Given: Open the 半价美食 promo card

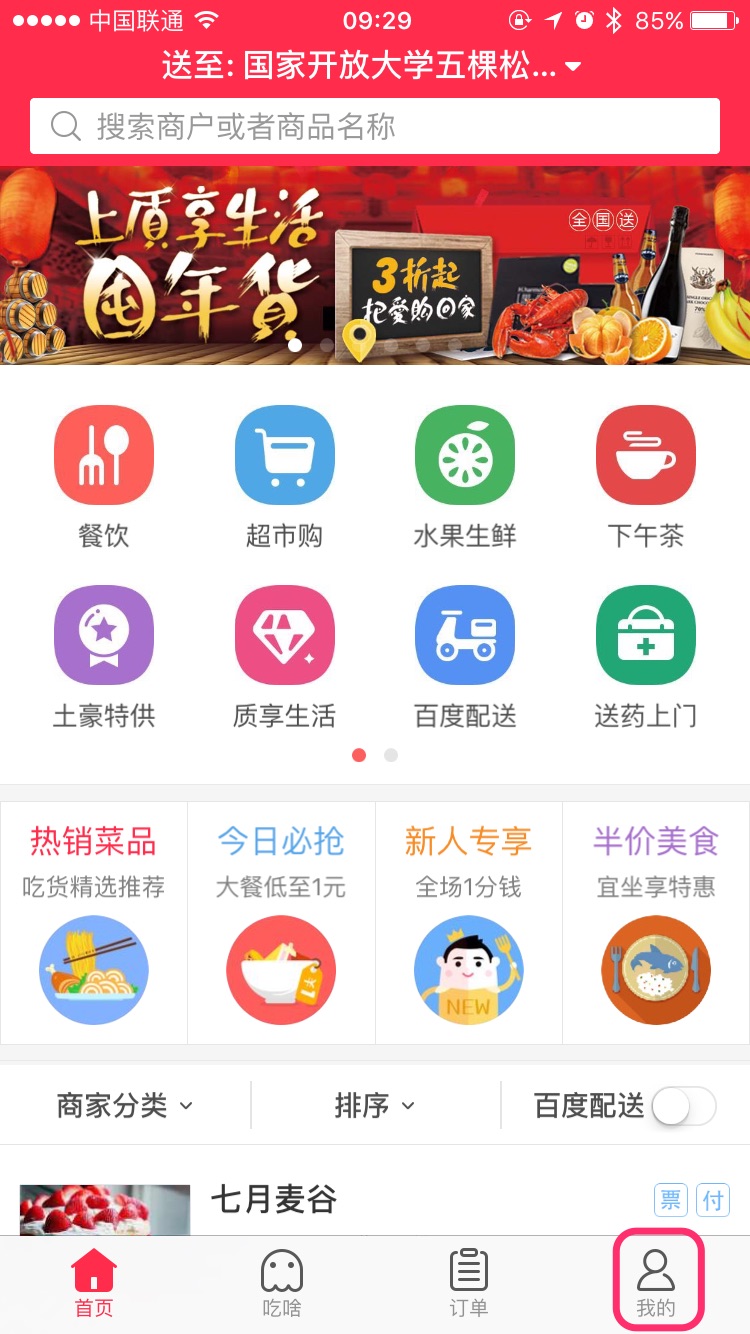Looking at the screenshot, I should tap(656, 922).
